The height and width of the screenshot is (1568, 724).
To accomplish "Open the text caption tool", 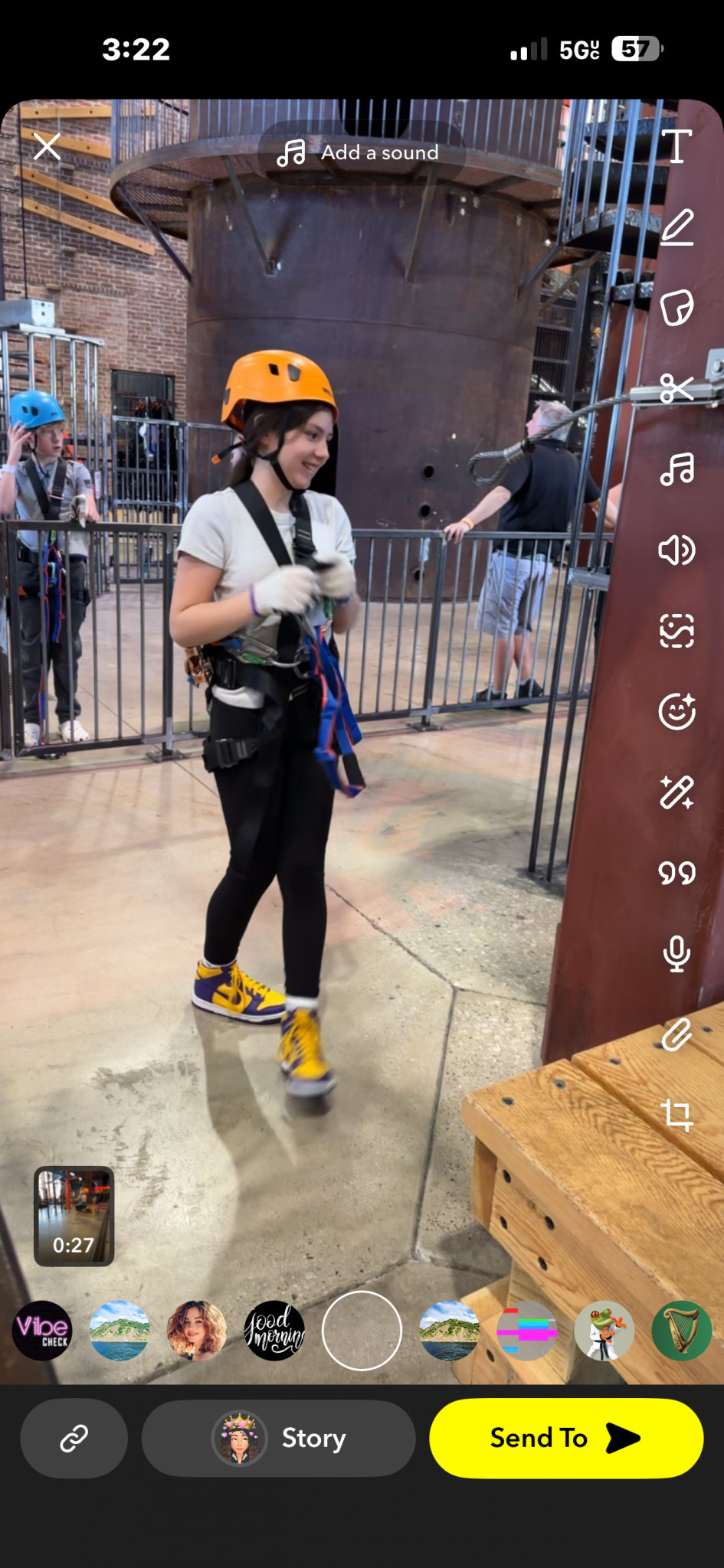I will pos(676,146).
